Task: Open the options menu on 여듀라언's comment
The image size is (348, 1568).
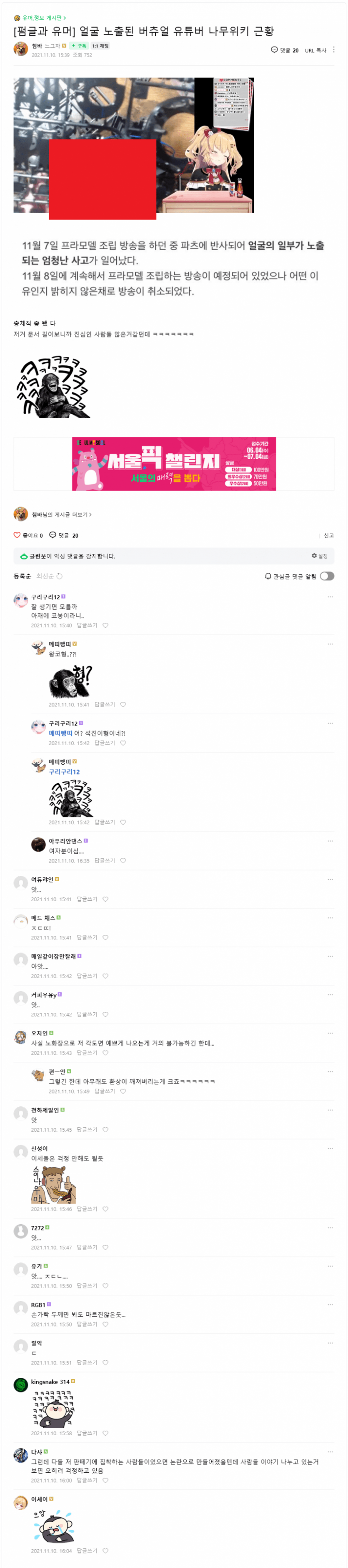Action: 330,880
